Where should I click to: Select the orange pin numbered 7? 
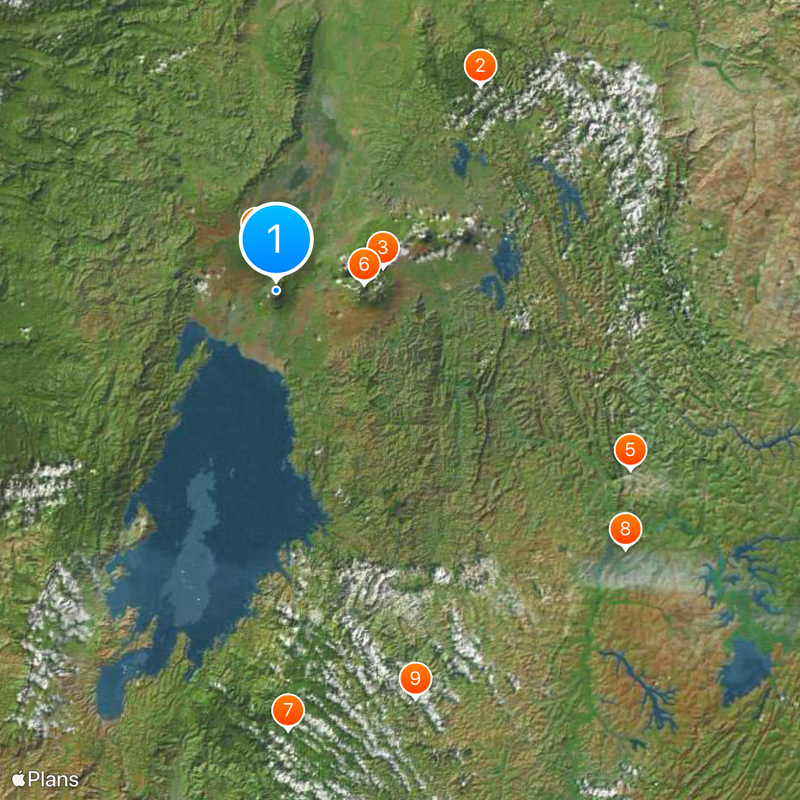coord(288,711)
